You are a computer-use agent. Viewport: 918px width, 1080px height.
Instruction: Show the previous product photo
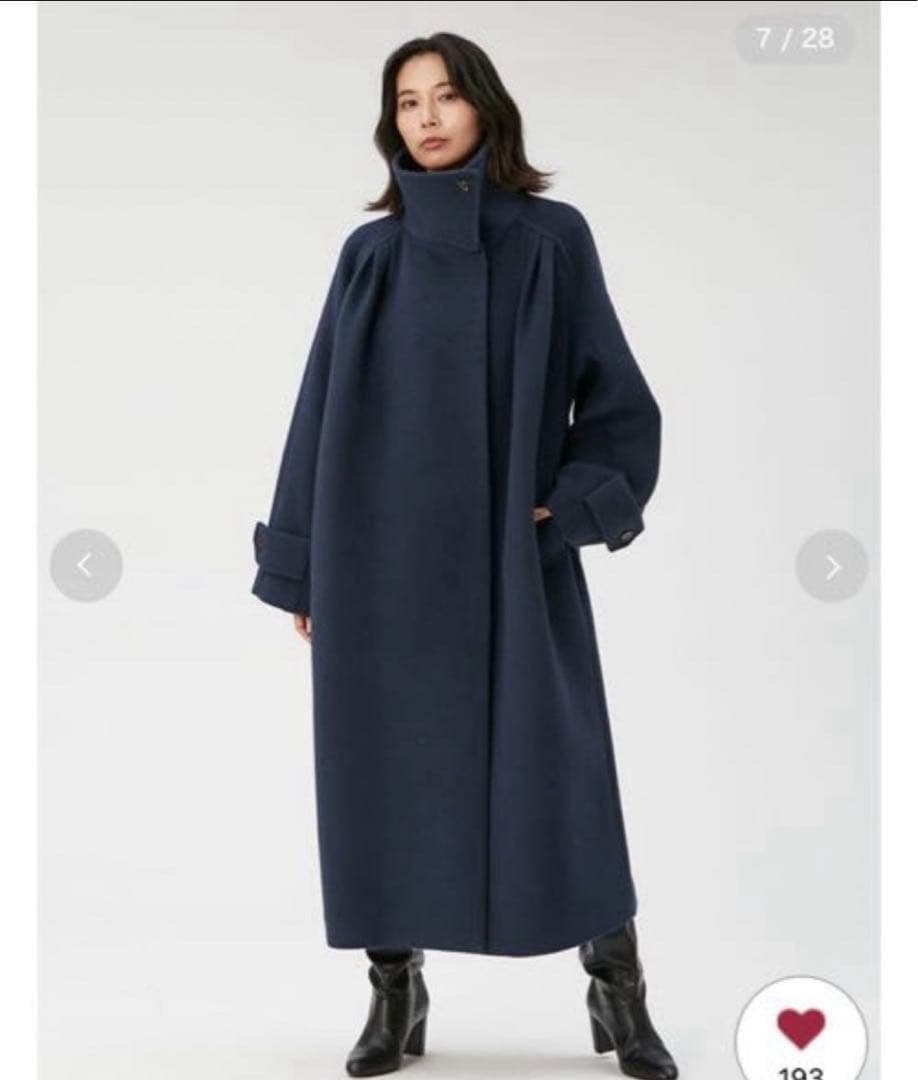(86, 566)
